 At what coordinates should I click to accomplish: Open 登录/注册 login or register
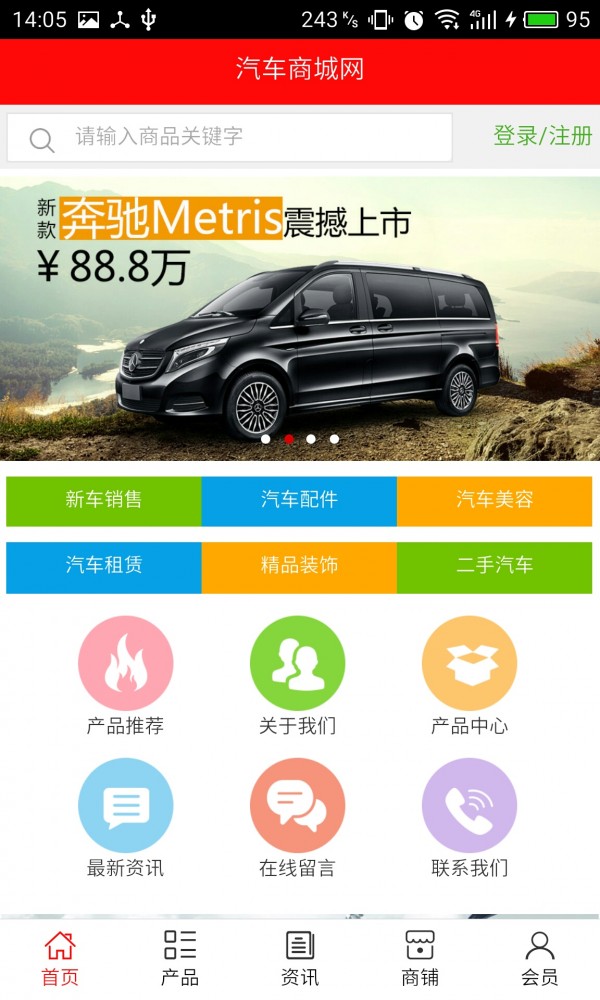coord(543,136)
